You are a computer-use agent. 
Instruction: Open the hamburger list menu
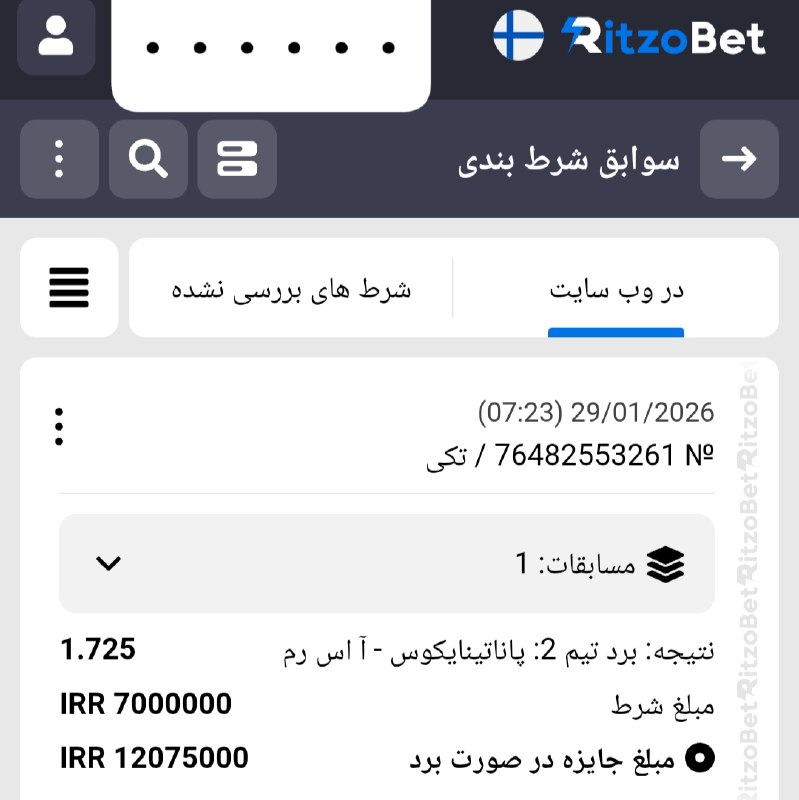point(69,288)
